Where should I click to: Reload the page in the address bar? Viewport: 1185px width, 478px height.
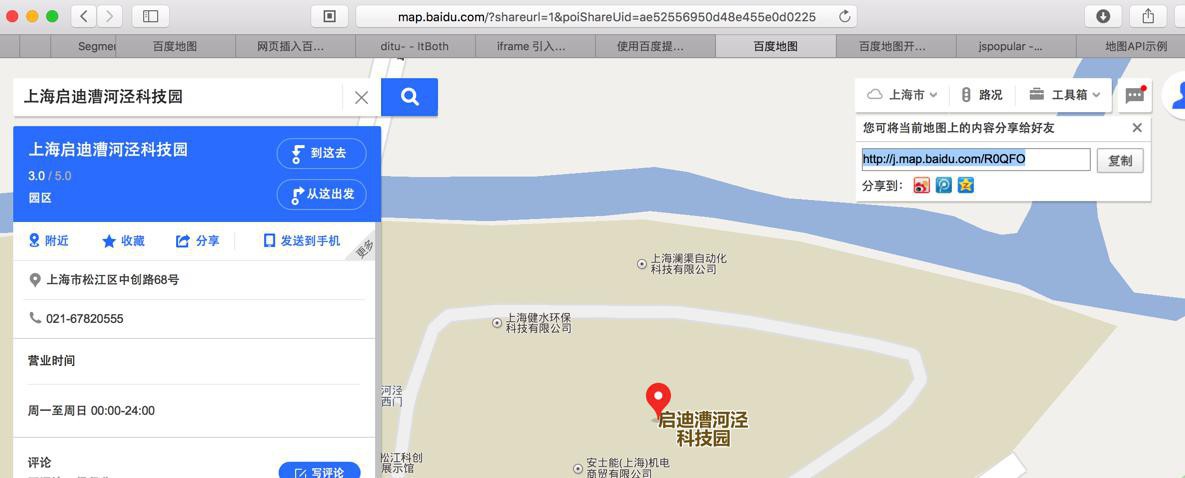coord(845,16)
